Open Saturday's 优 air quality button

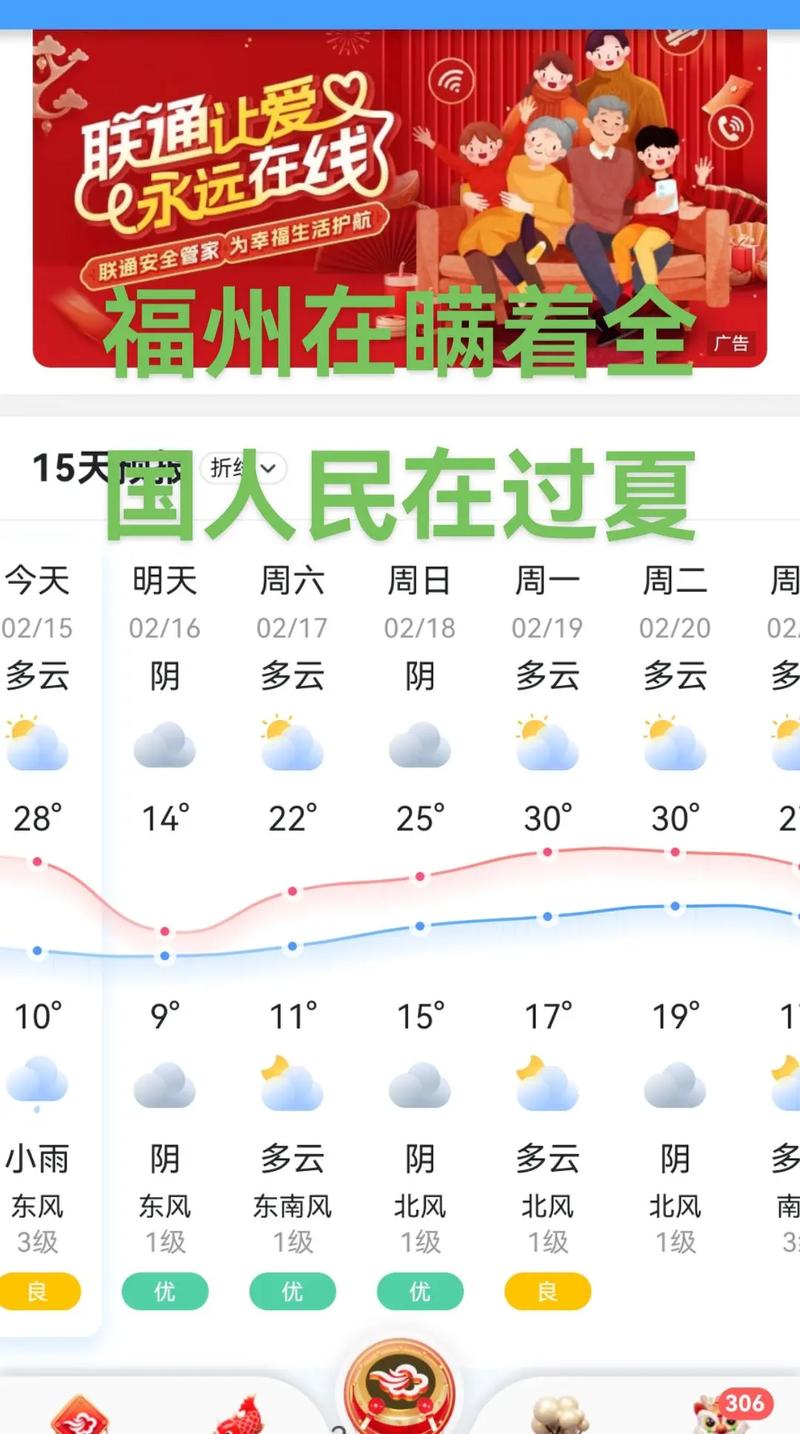point(292,1291)
